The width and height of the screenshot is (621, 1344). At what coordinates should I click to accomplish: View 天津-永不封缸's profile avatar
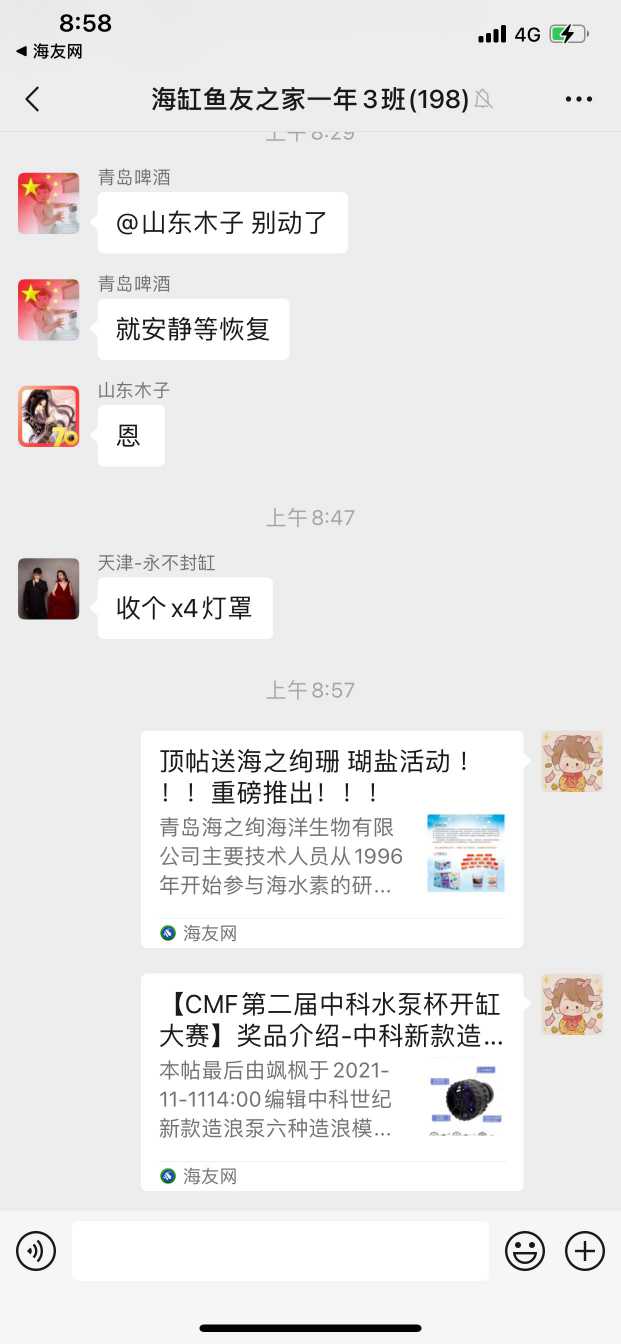[x=48, y=588]
